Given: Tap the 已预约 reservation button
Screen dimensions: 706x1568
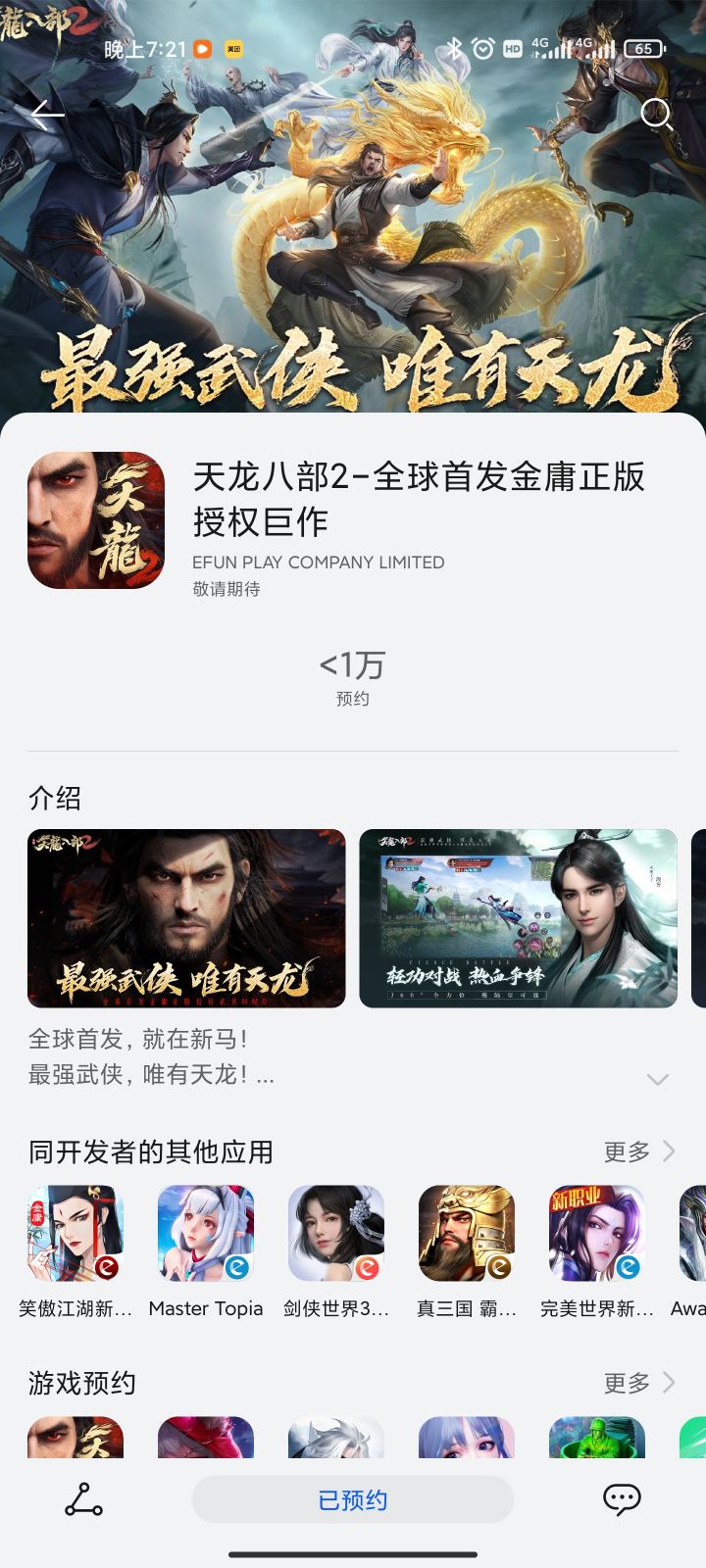Looking at the screenshot, I should pyautogui.click(x=353, y=1498).
